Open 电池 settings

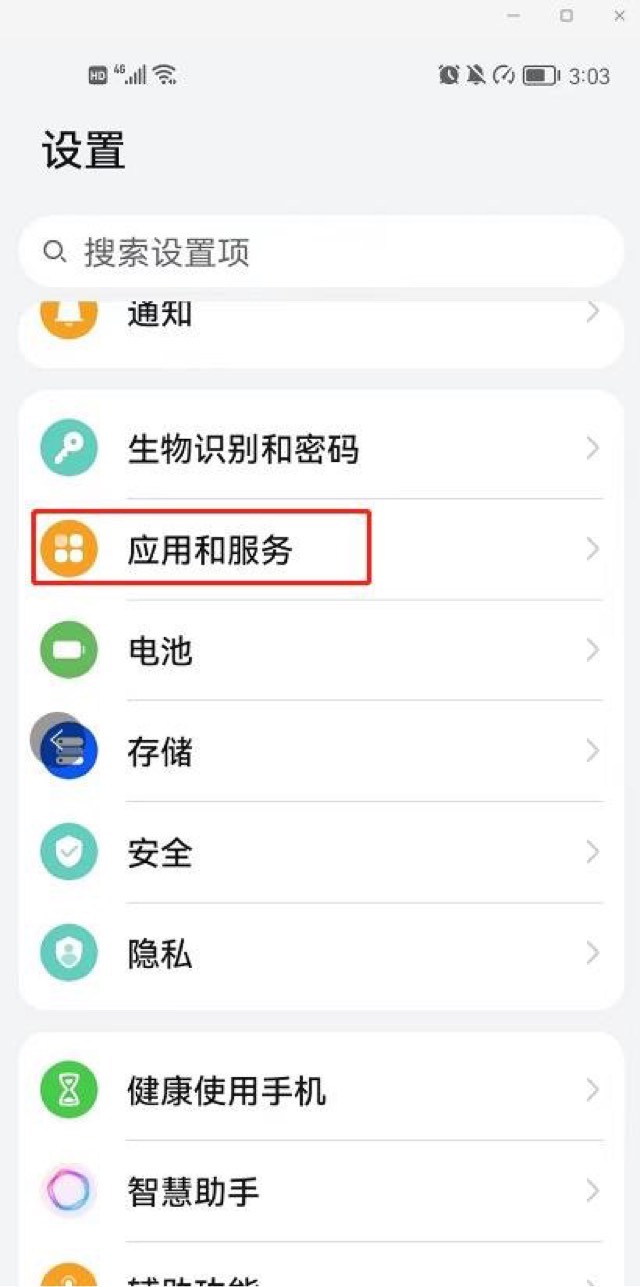[x=320, y=651]
